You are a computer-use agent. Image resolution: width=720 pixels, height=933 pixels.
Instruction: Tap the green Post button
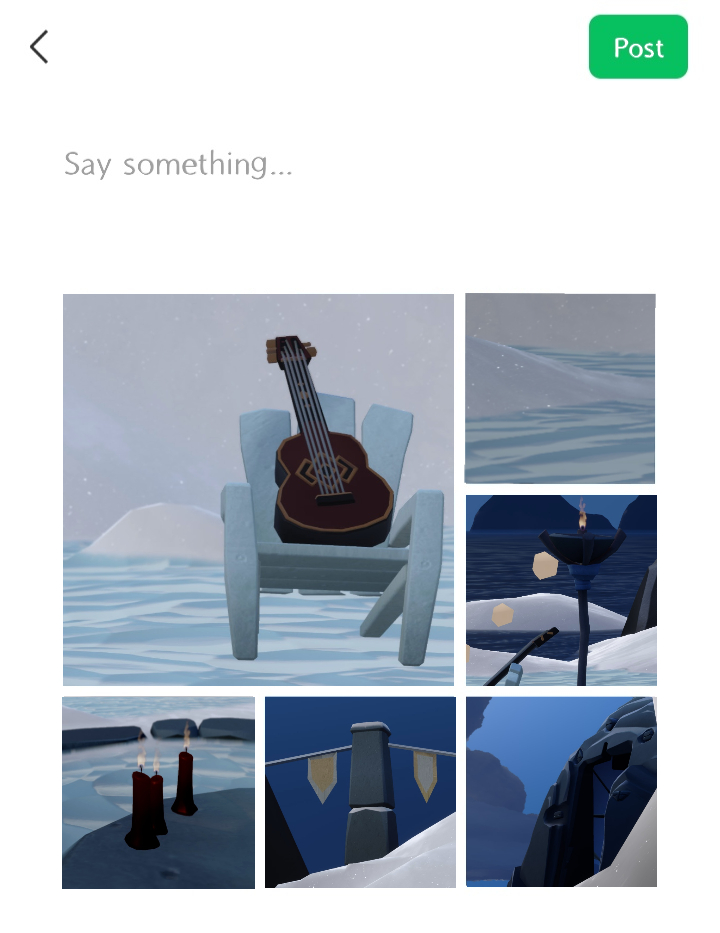[x=638, y=47]
